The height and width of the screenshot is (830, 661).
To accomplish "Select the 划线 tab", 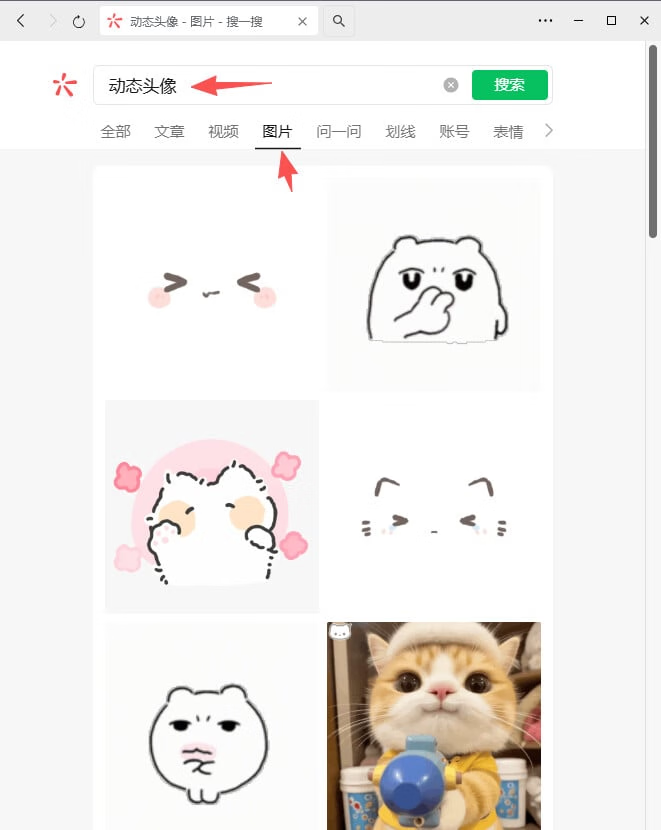I will pos(400,131).
